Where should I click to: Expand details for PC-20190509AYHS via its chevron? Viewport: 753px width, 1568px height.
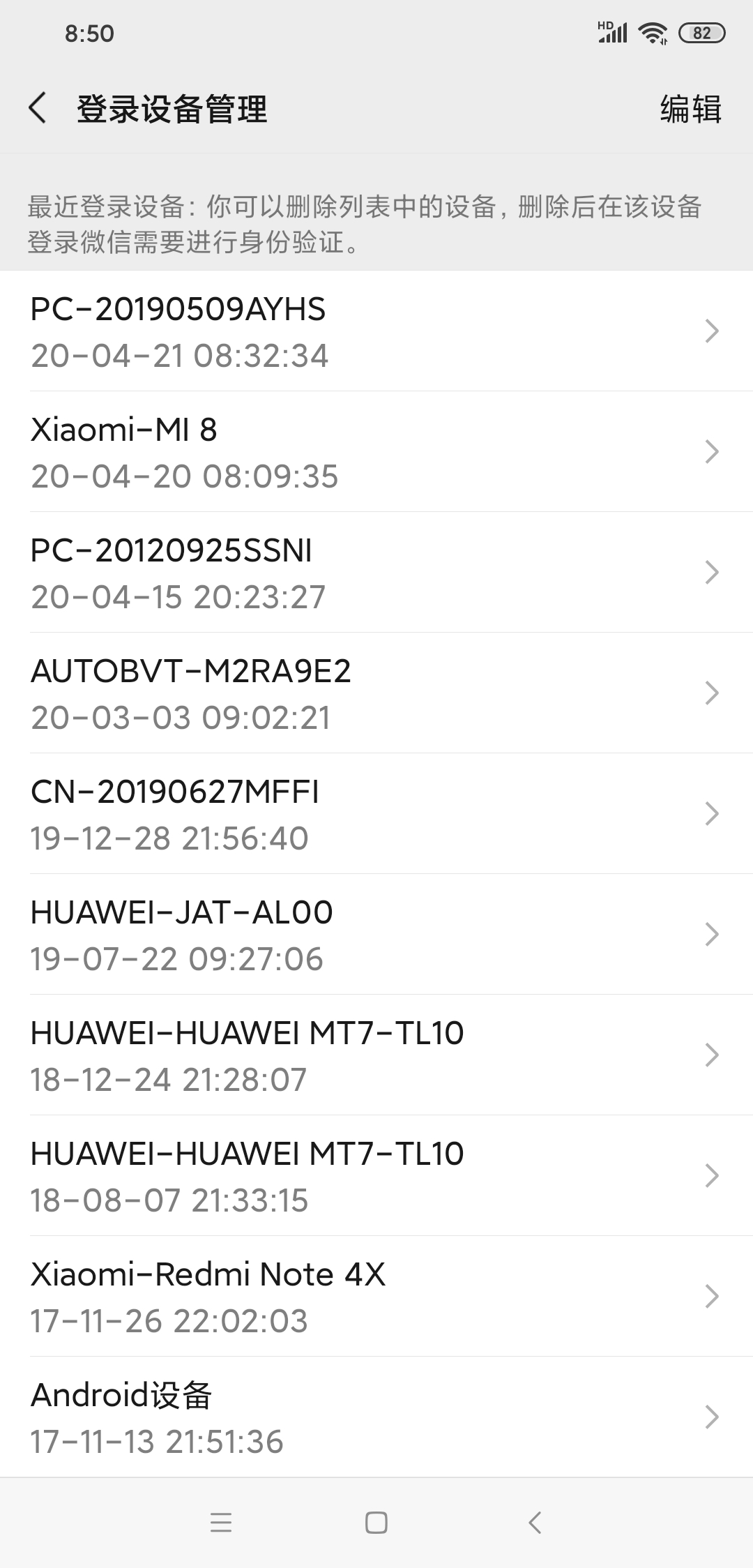point(713,330)
